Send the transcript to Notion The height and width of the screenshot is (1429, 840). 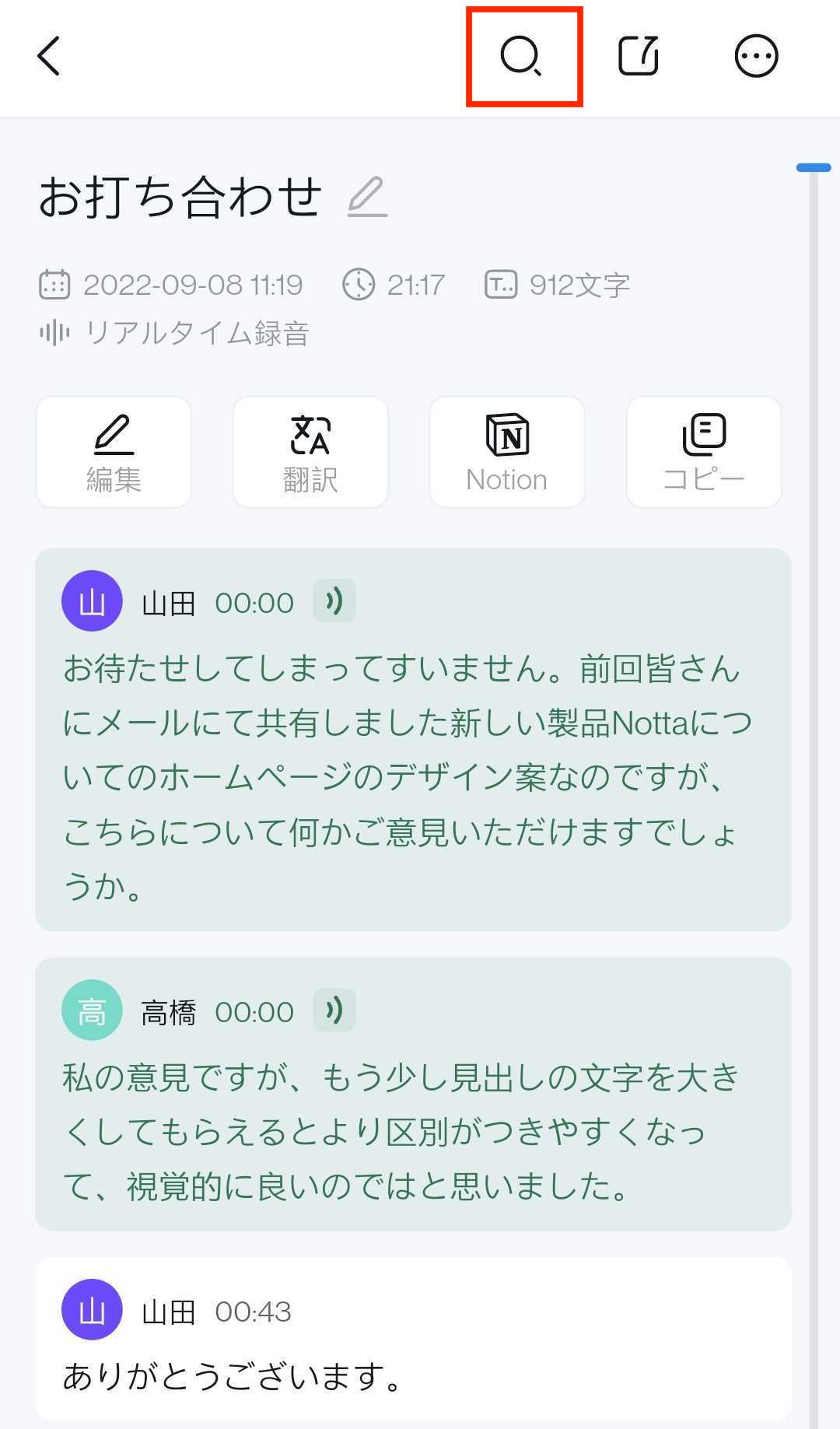(x=507, y=452)
